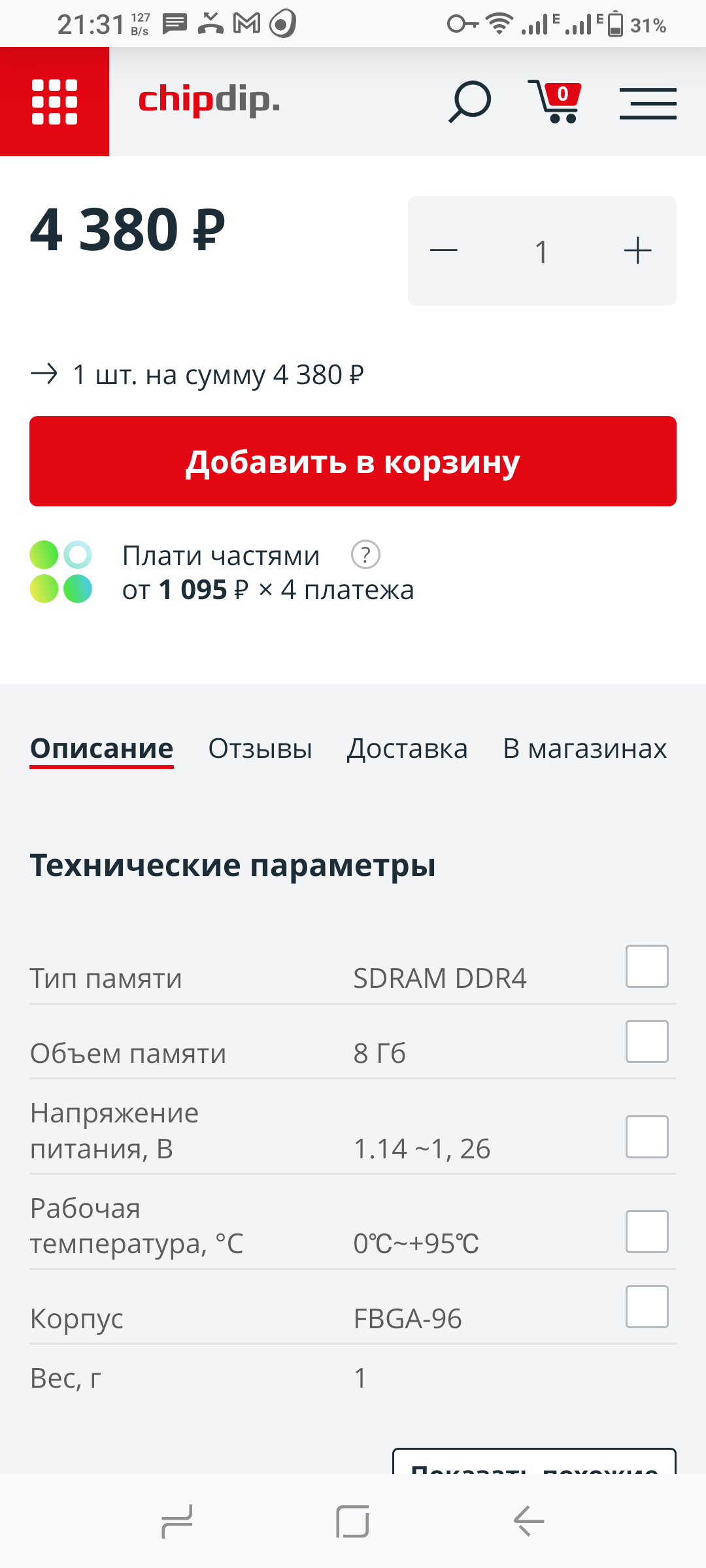The image size is (706, 1568).
Task: Tick the Рабочая температура checkbox
Action: point(647,1232)
